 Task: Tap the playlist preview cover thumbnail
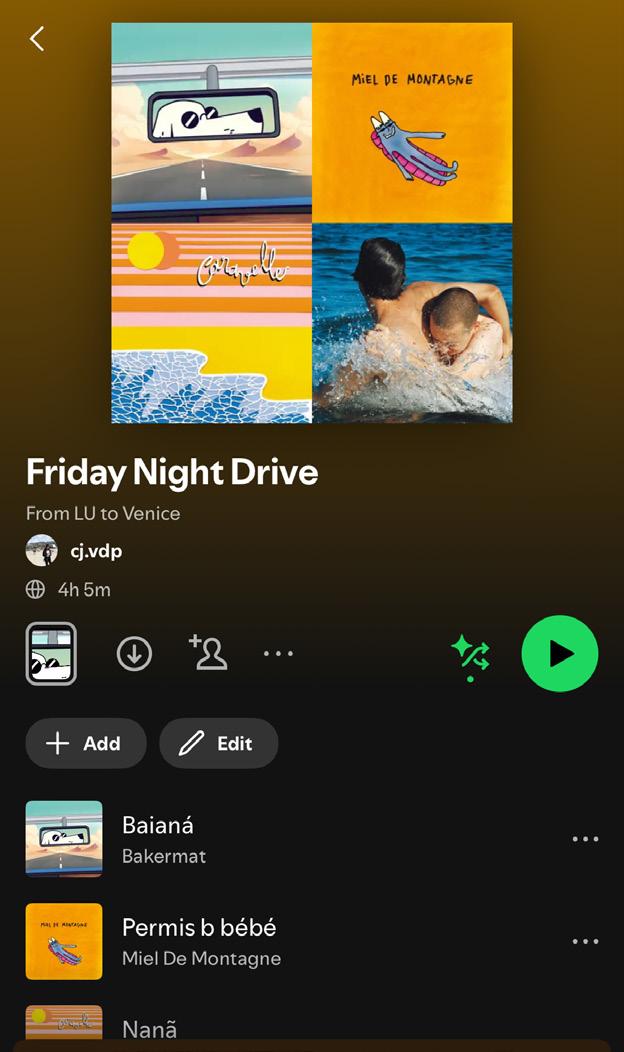pos(51,653)
